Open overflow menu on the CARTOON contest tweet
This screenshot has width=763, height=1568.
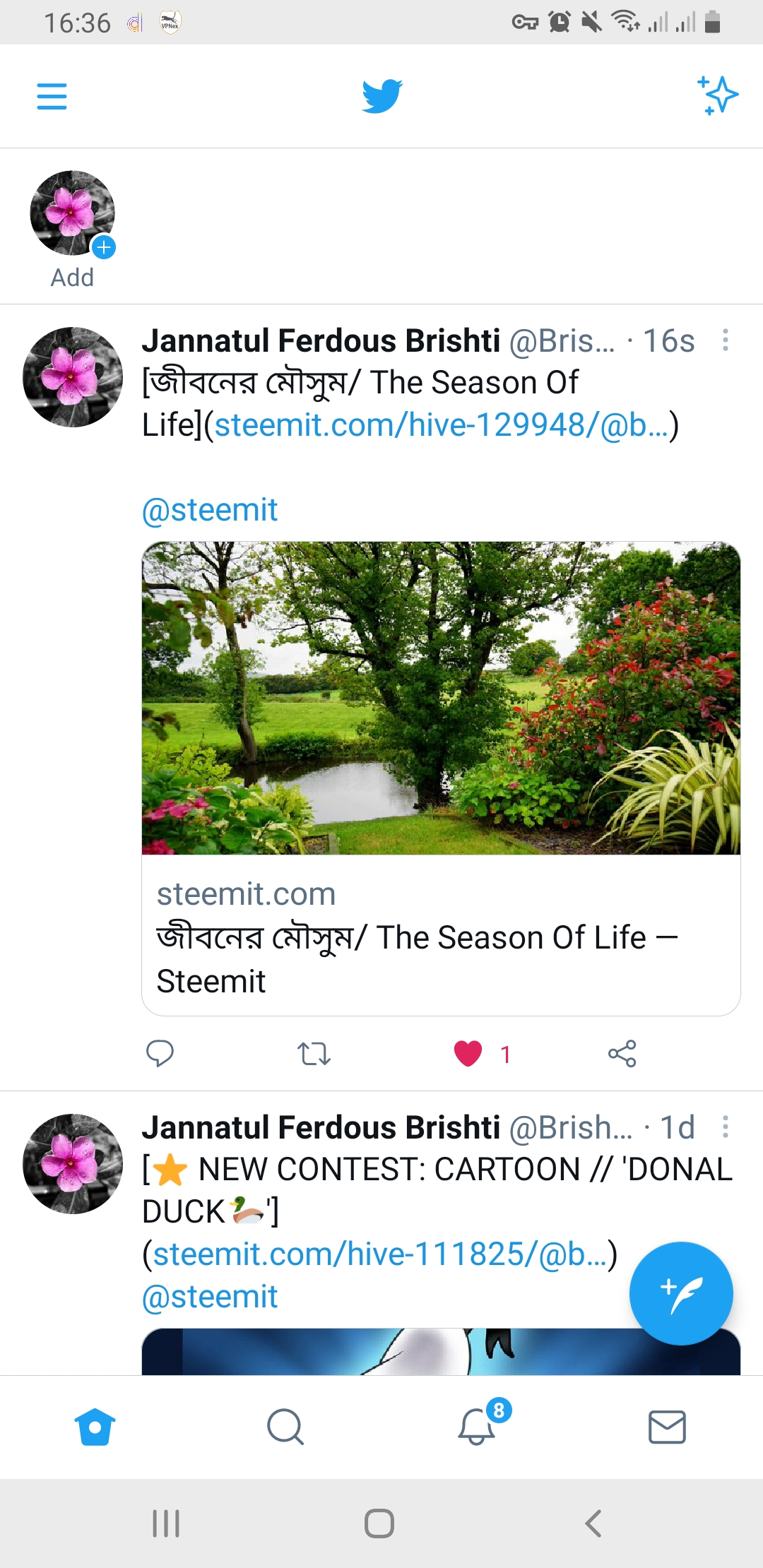pos(725,1127)
